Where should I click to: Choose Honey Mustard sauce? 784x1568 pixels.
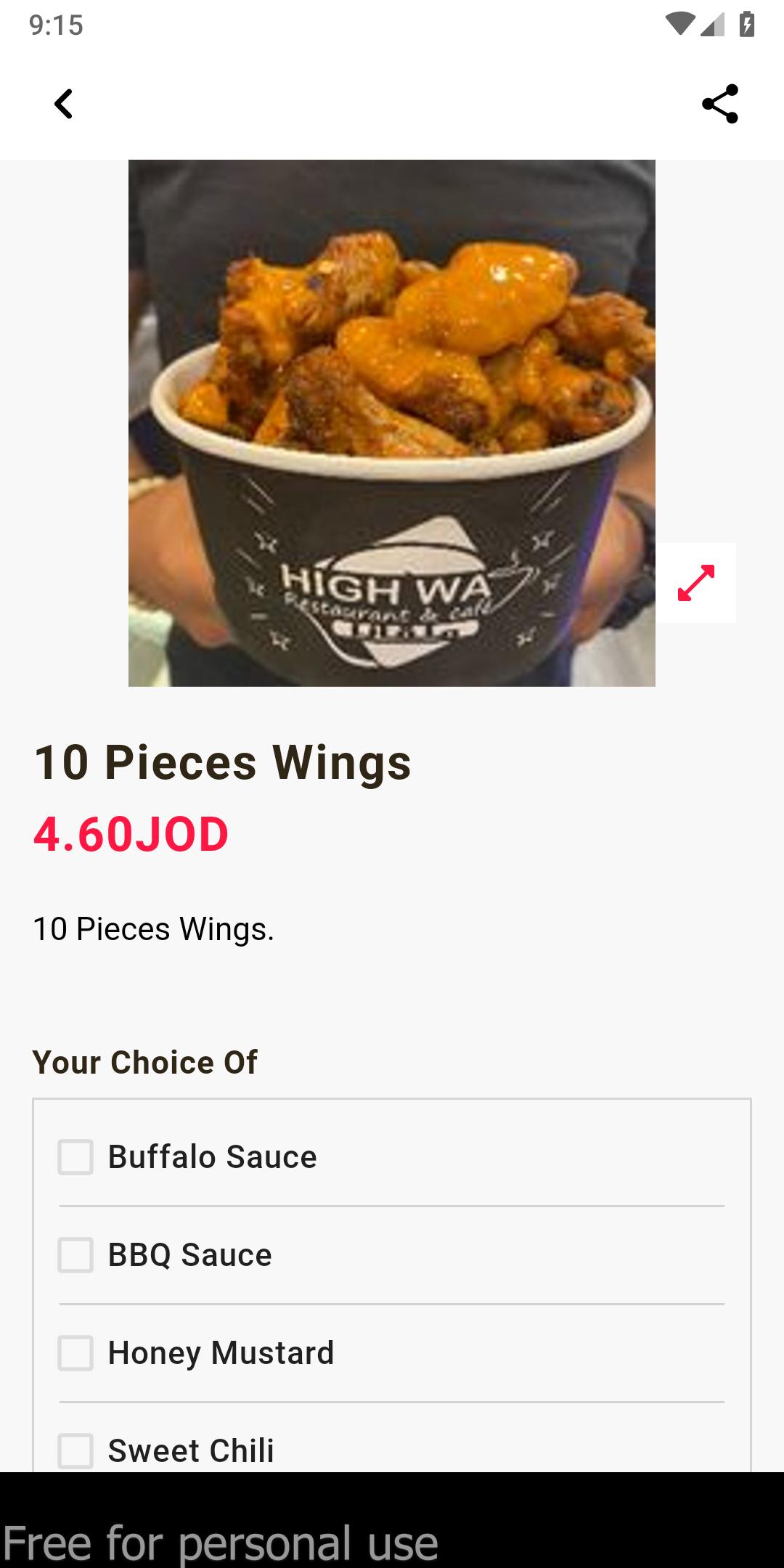75,1353
